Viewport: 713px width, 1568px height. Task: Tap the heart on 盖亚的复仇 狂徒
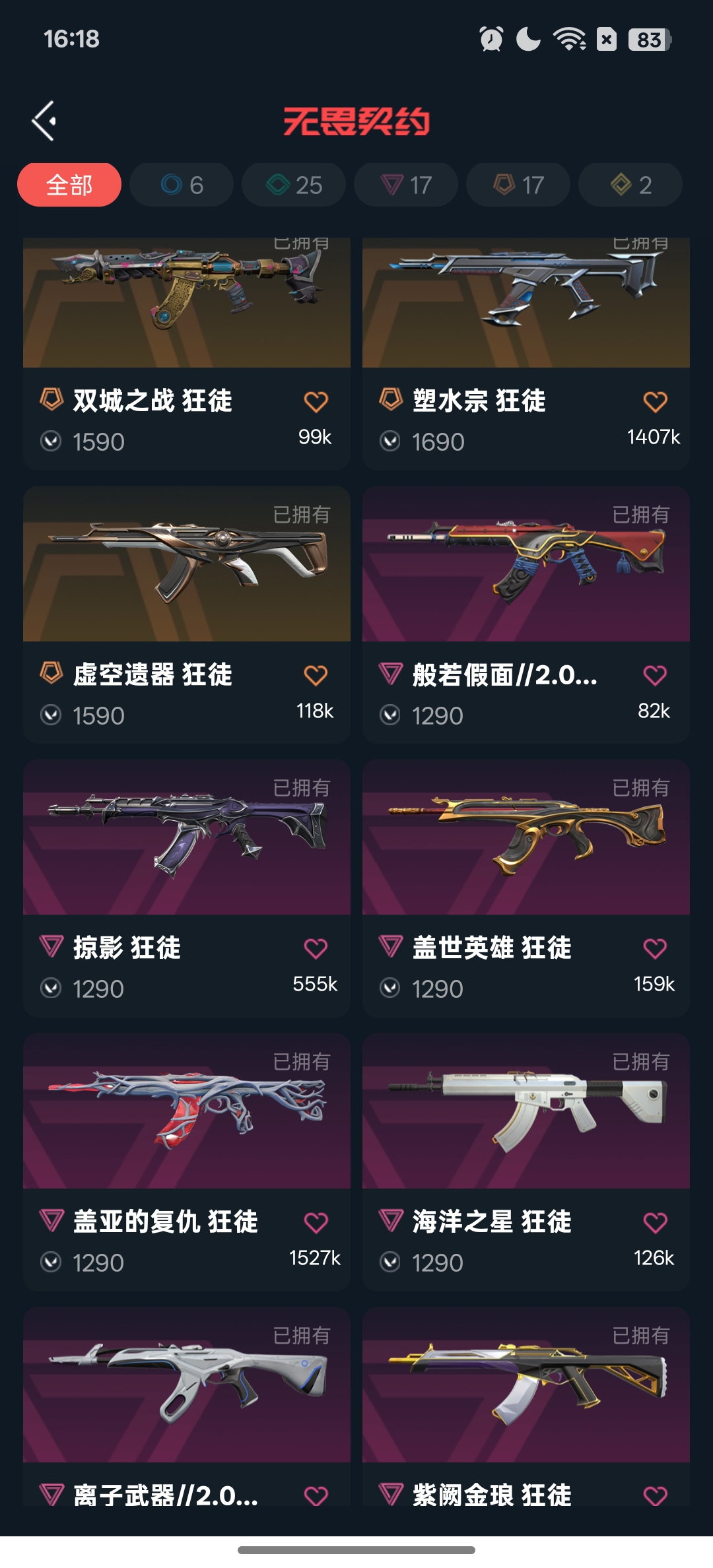(316, 1222)
